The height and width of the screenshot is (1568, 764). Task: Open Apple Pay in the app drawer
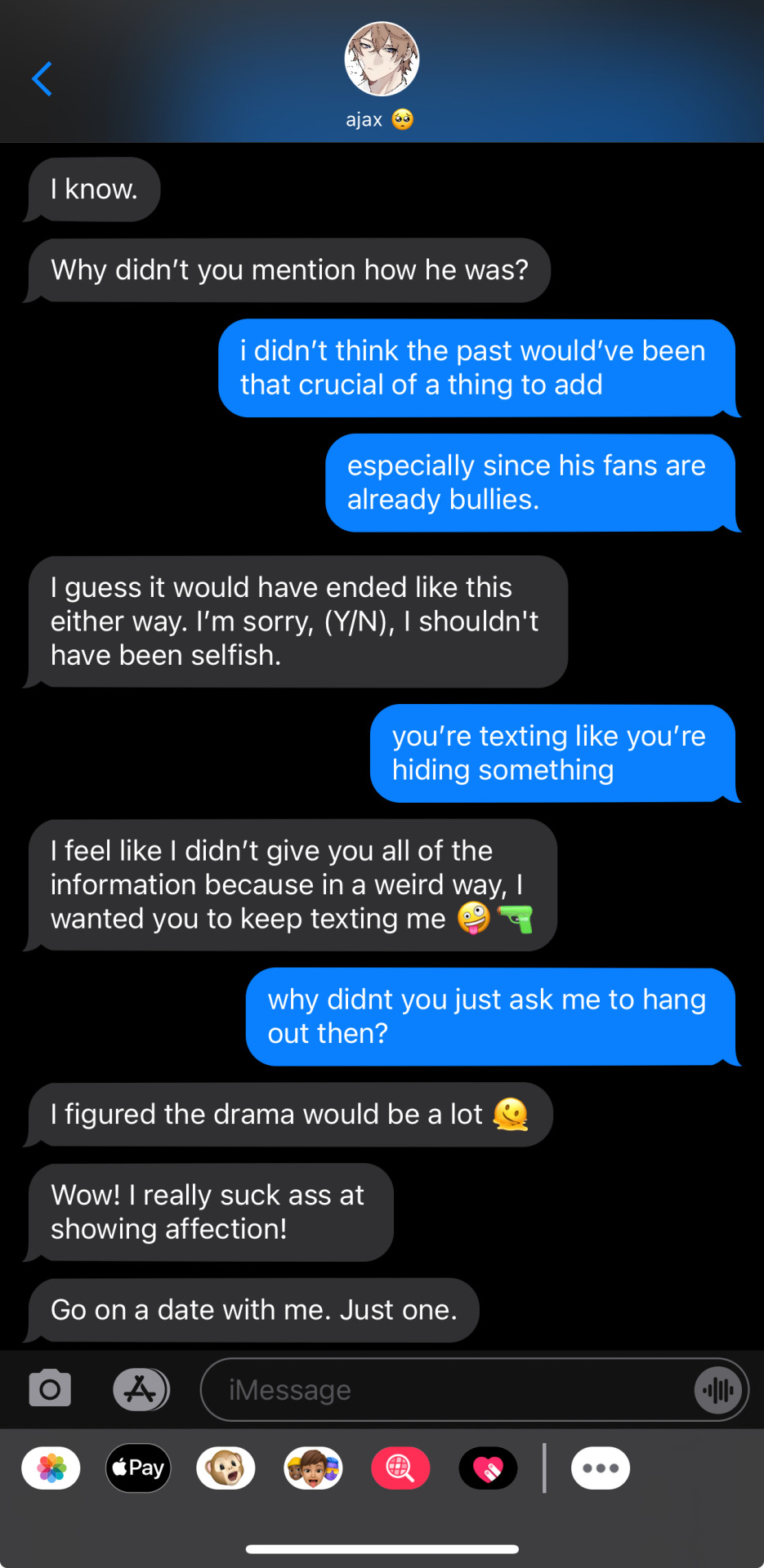tap(138, 1468)
